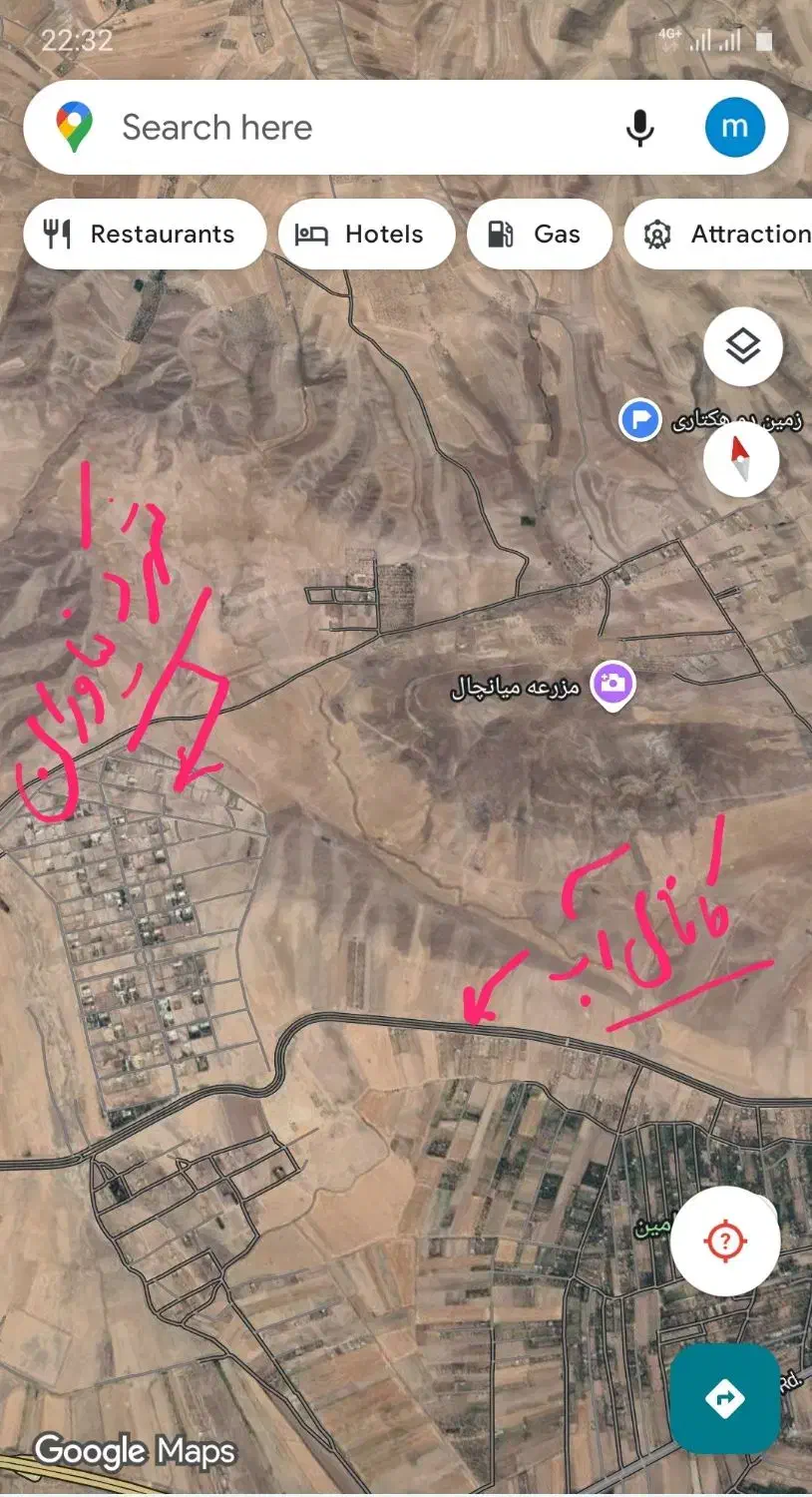
Task: Select the Gas chip
Action: pyautogui.click(x=539, y=235)
